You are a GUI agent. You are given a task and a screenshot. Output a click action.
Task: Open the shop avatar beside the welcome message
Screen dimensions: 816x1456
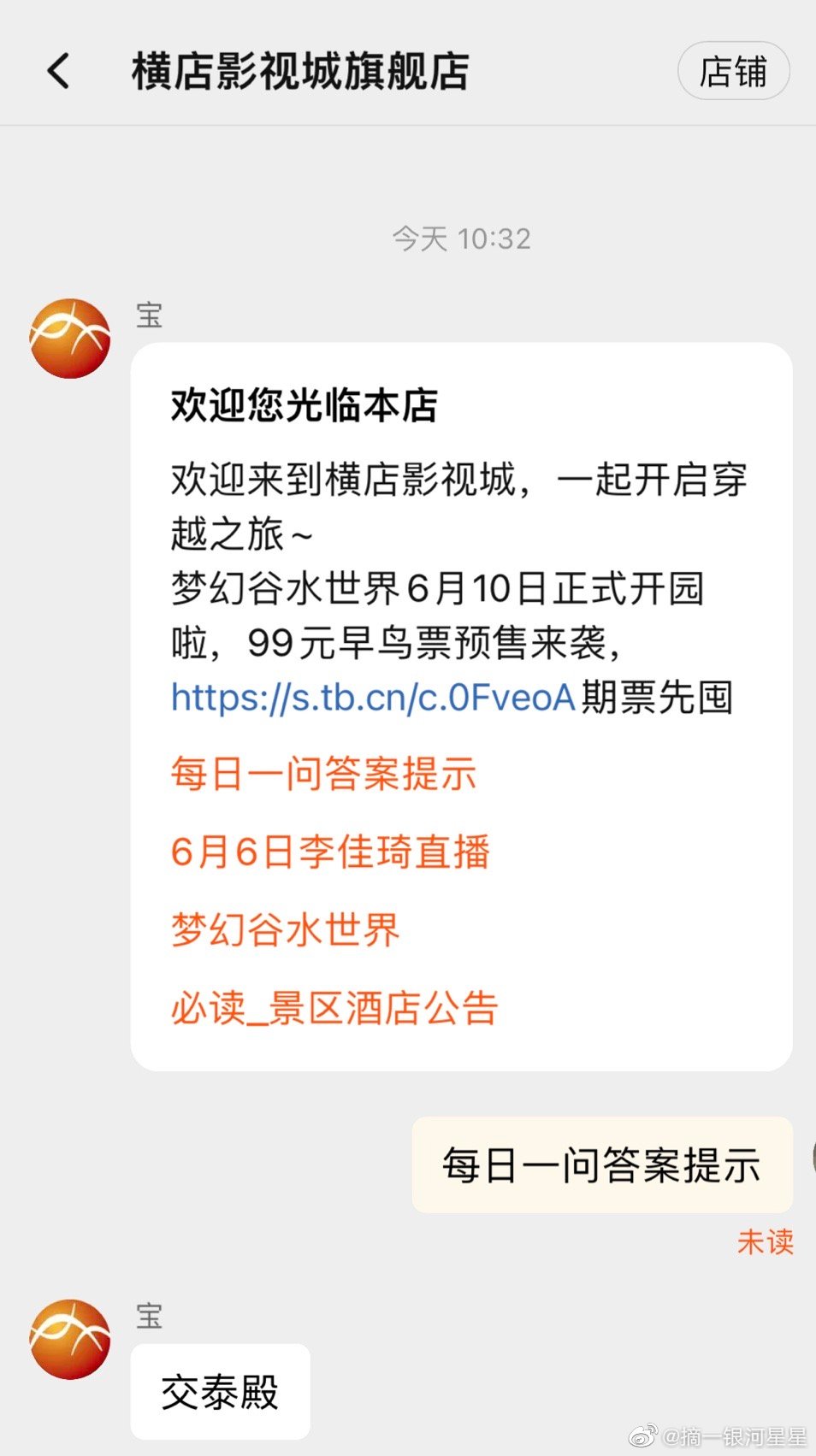70,339
